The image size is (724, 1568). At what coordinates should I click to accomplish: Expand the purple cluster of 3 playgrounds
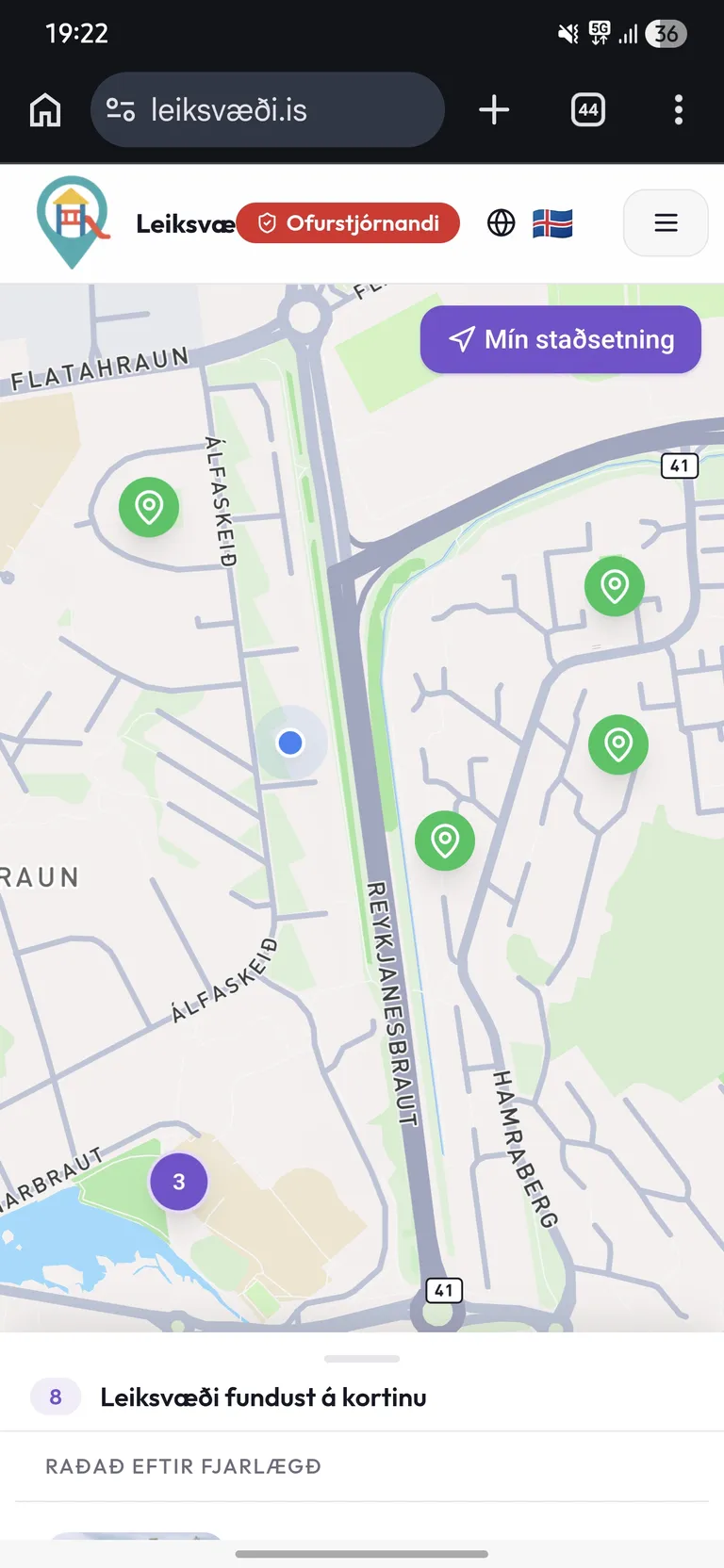(x=179, y=1182)
